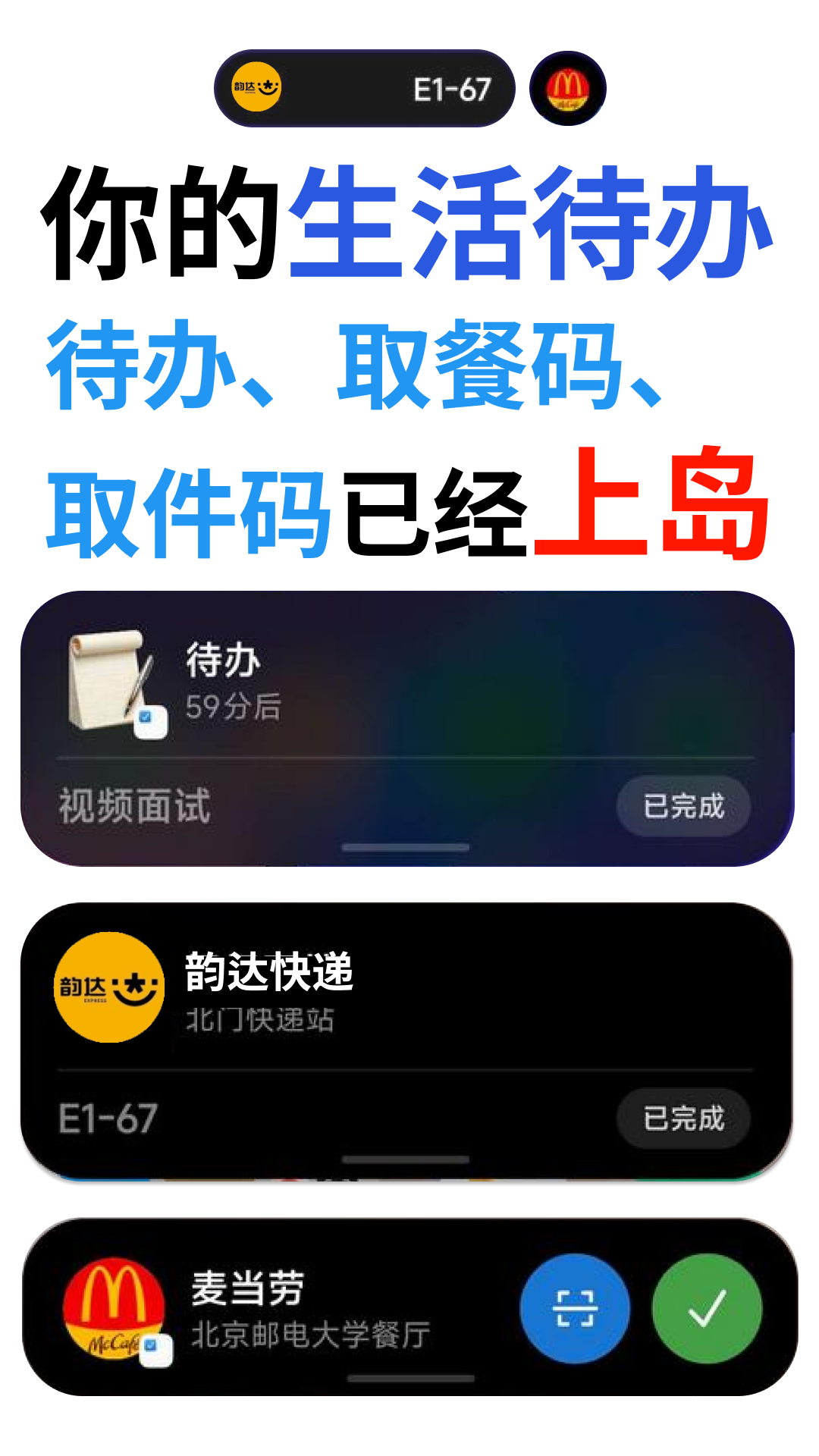The height and width of the screenshot is (1456, 819).
Task: Tap the E1-67 pickup code in the pill
Action: tap(451, 88)
